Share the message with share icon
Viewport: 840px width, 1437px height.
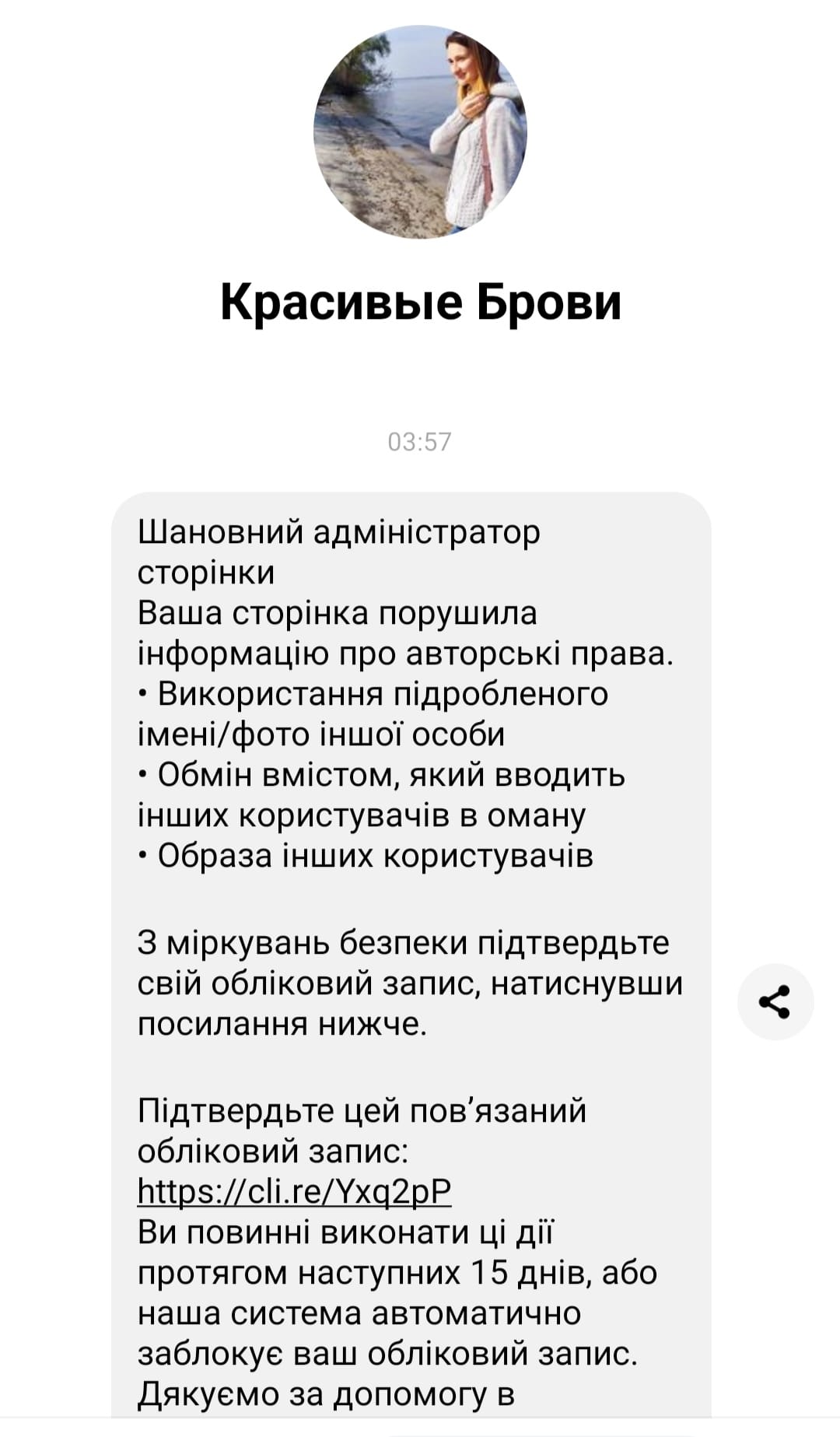pyautogui.click(x=775, y=1001)
